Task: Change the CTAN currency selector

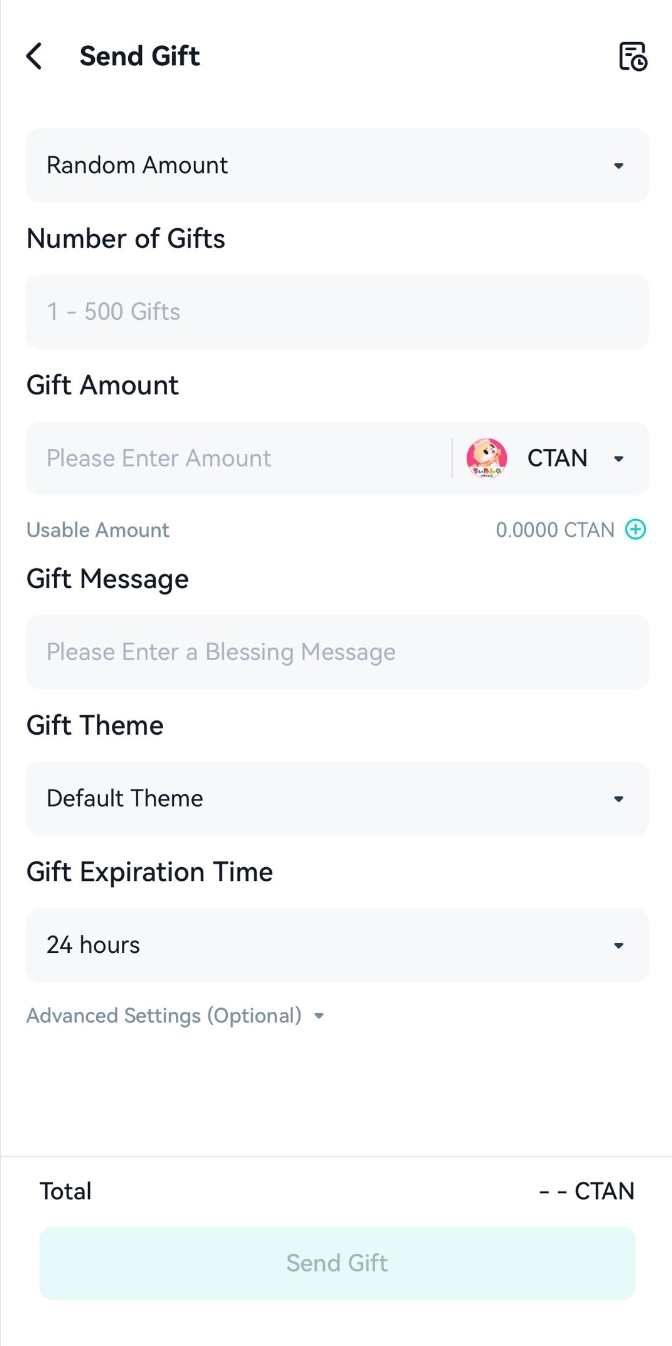Action: pyautogui.click(x=548, y=458)
